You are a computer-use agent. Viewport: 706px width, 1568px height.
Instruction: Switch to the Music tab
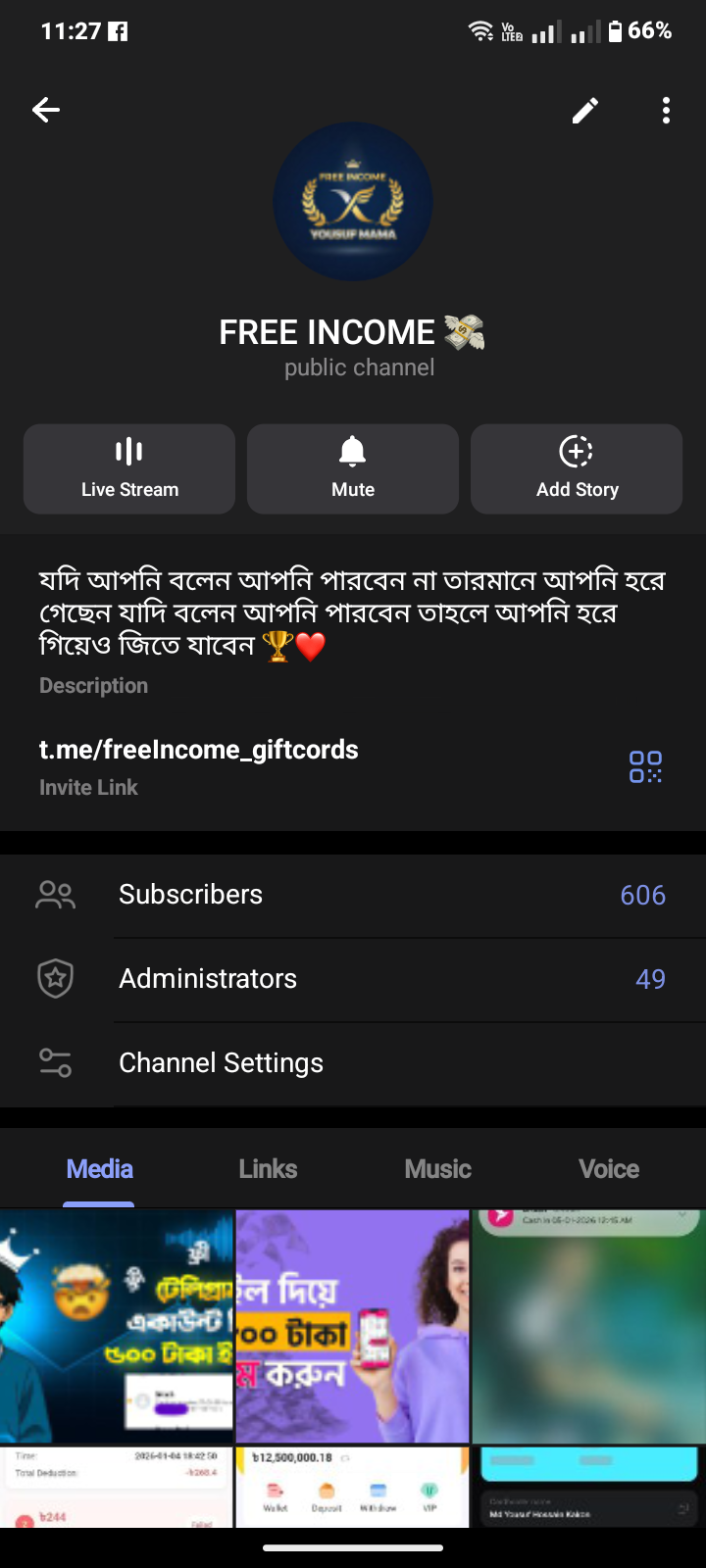click(437, 1168)
